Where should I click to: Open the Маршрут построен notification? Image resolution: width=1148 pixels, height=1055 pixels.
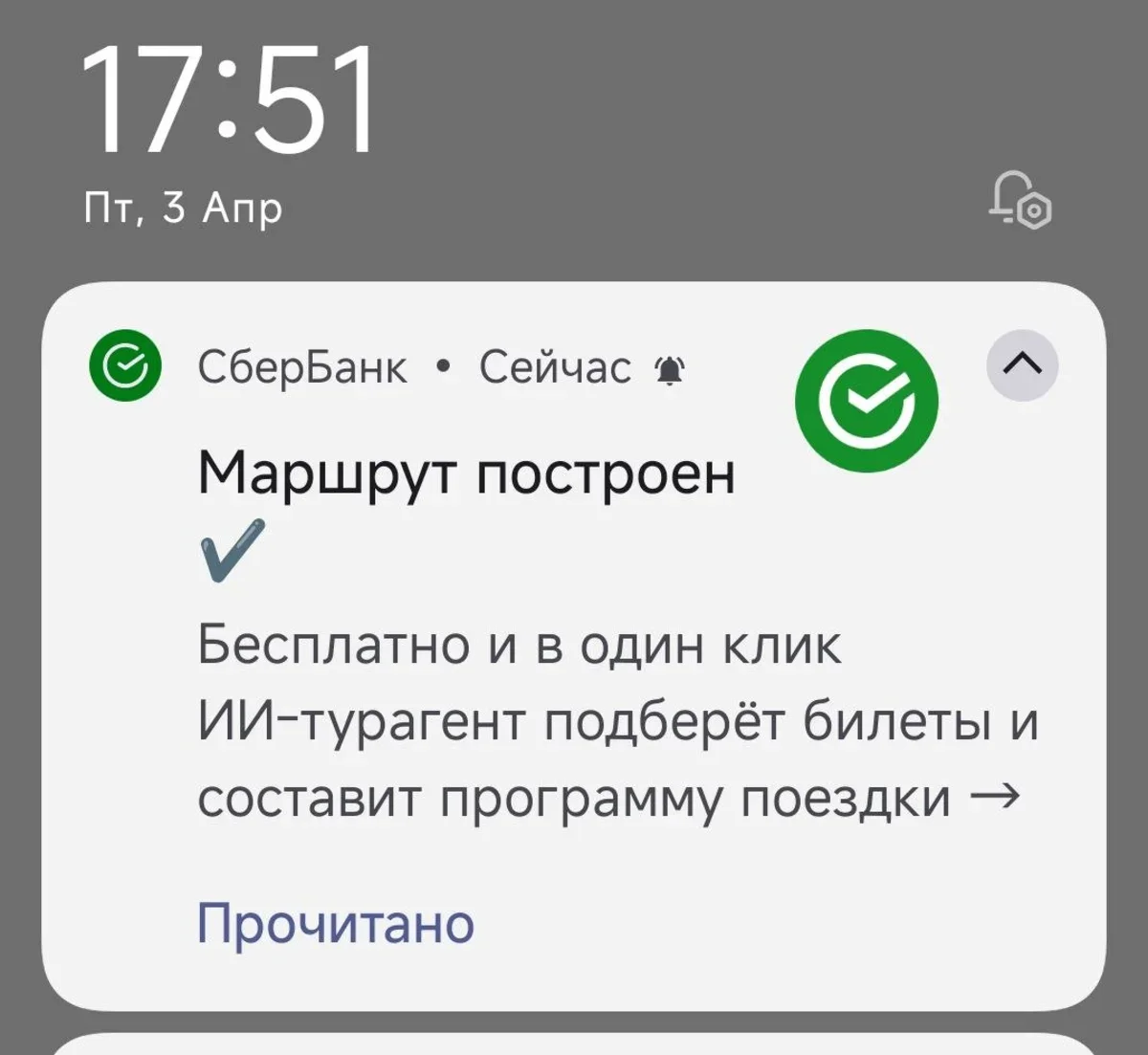click(x=466, y=473)
